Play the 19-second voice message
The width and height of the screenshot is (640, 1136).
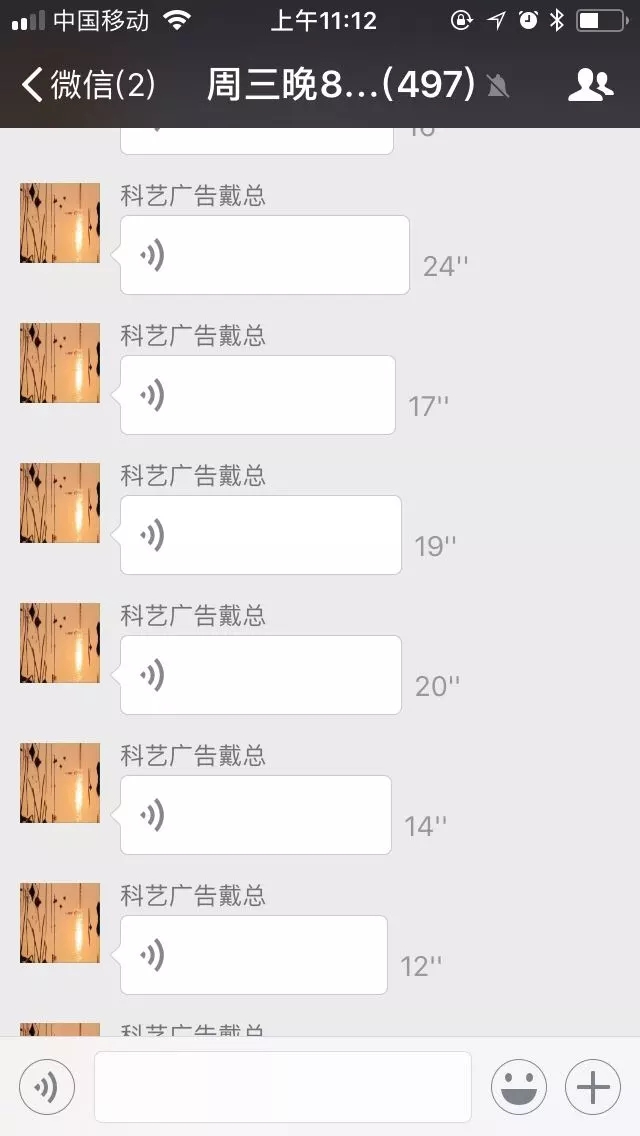tap(260, 536)
